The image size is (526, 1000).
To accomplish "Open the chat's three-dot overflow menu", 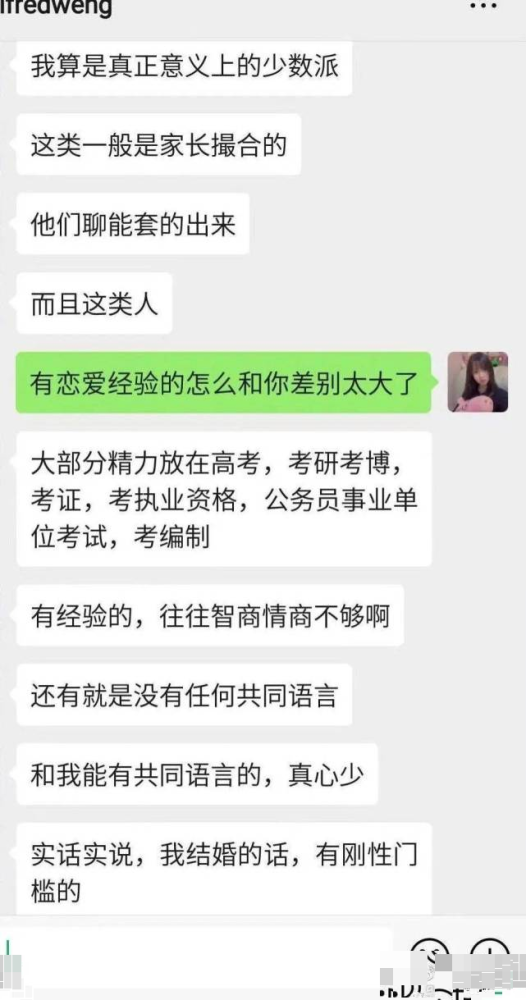I will (x=483, y=6).
